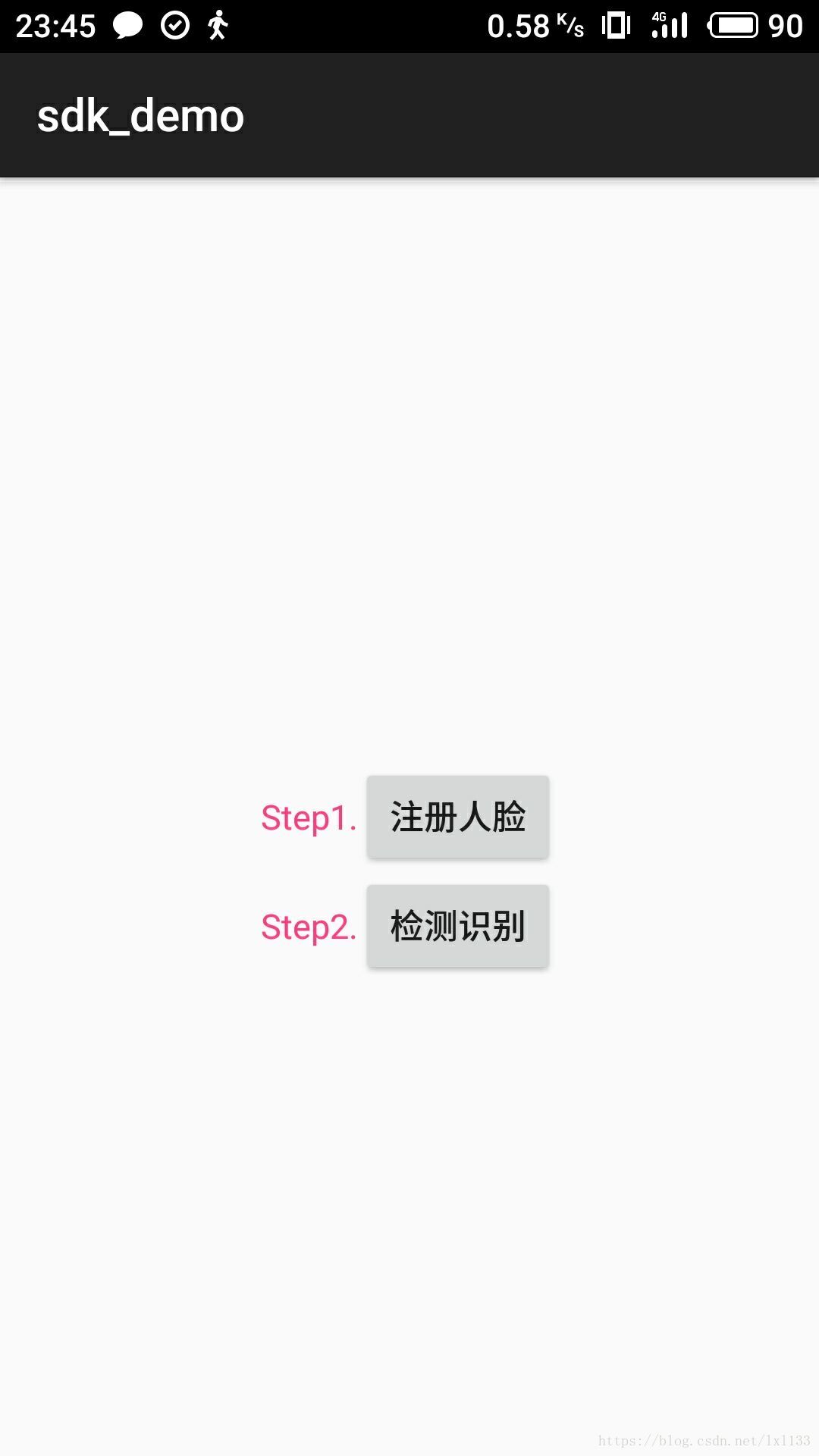Start face detection with 检测识别
Image resolution: width=819 pixels, height=1456 pixels.
(458, 926)
